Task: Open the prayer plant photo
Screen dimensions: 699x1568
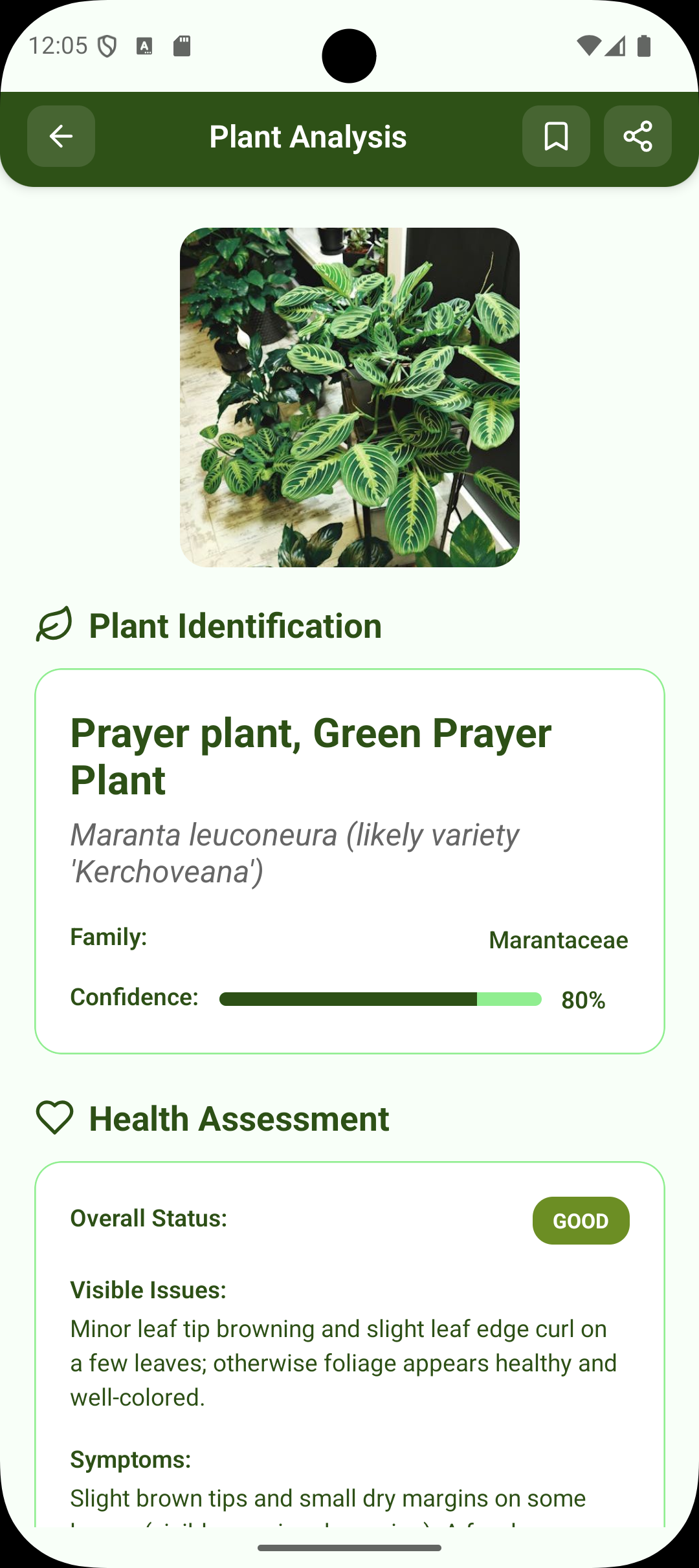Action: point(349,397)
